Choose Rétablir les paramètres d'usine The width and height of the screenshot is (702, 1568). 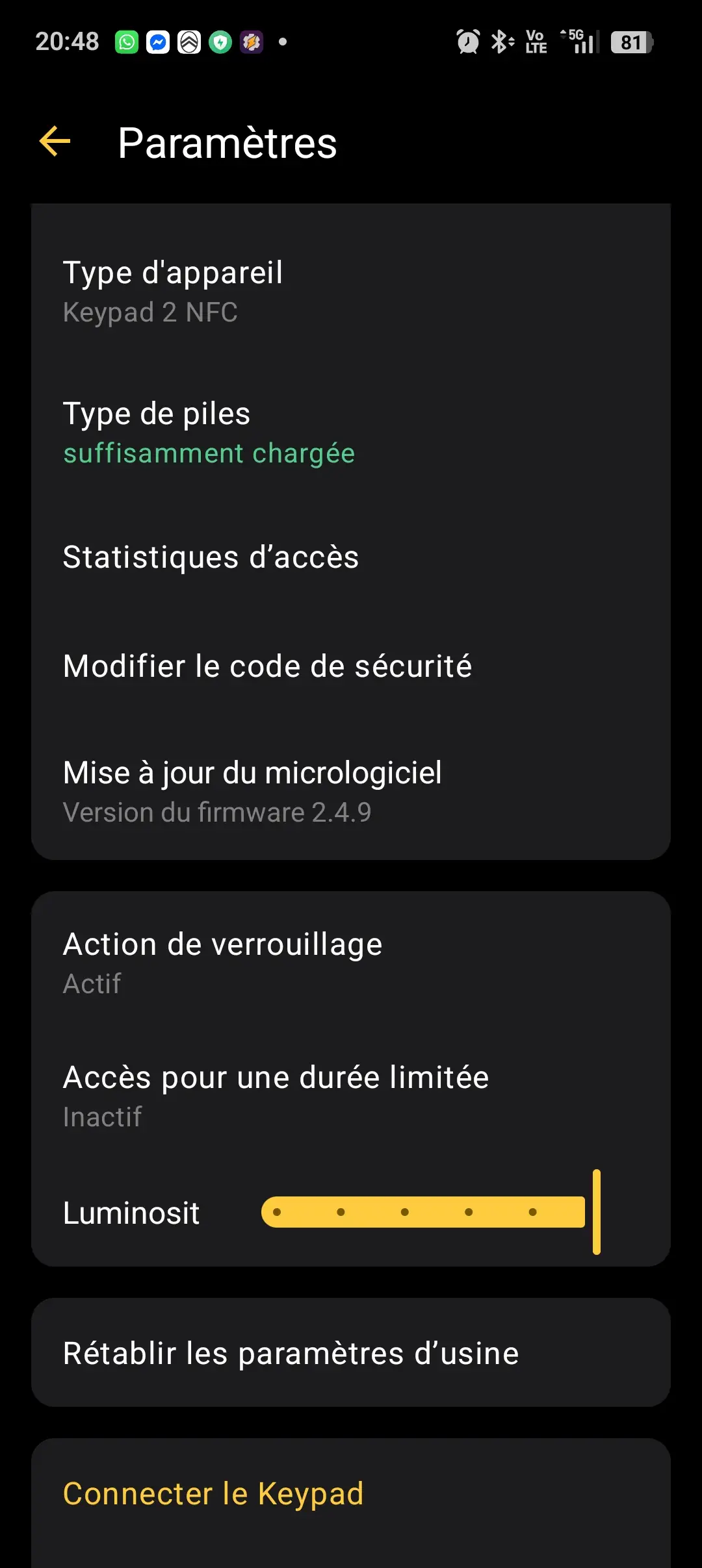[351, 1354]
